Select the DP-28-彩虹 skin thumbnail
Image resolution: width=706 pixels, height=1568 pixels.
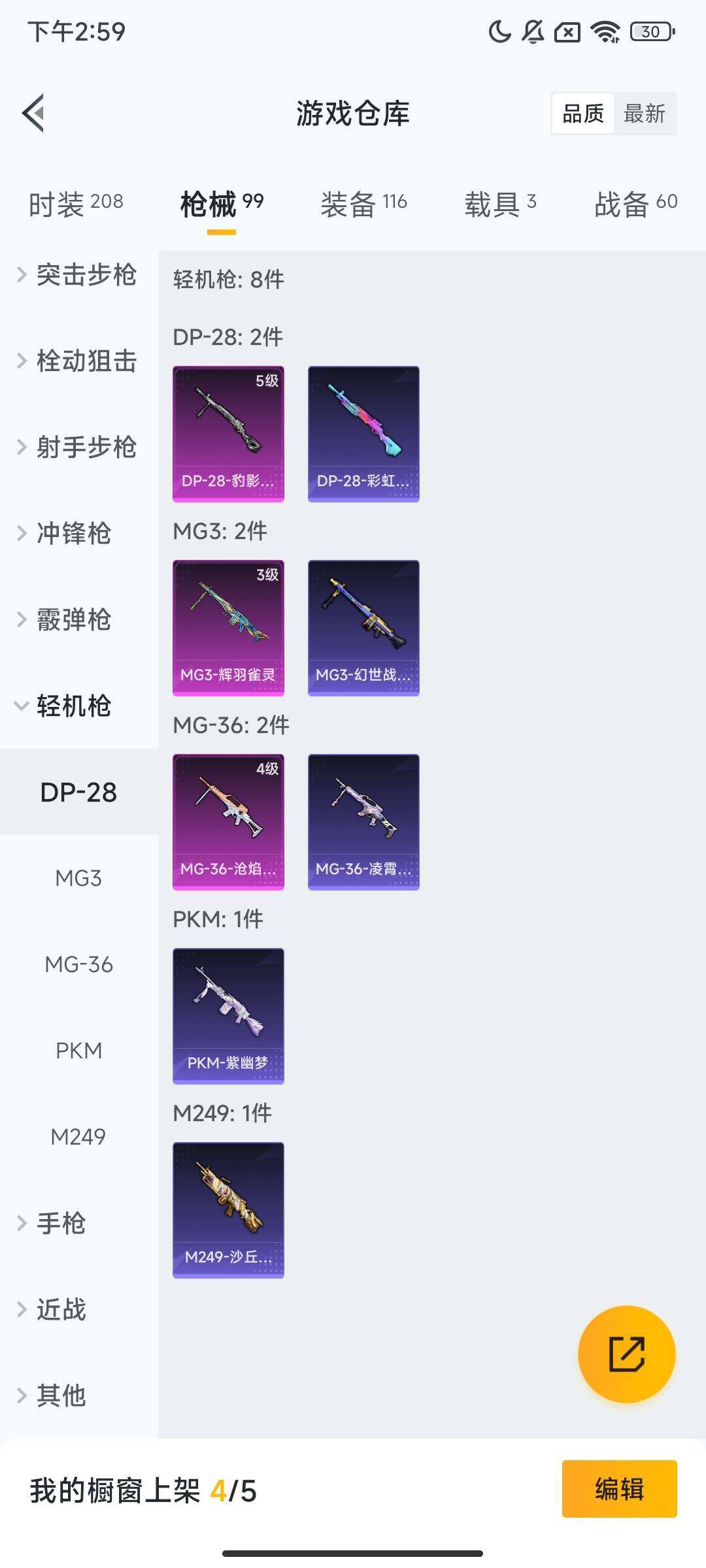pos(363,434)
